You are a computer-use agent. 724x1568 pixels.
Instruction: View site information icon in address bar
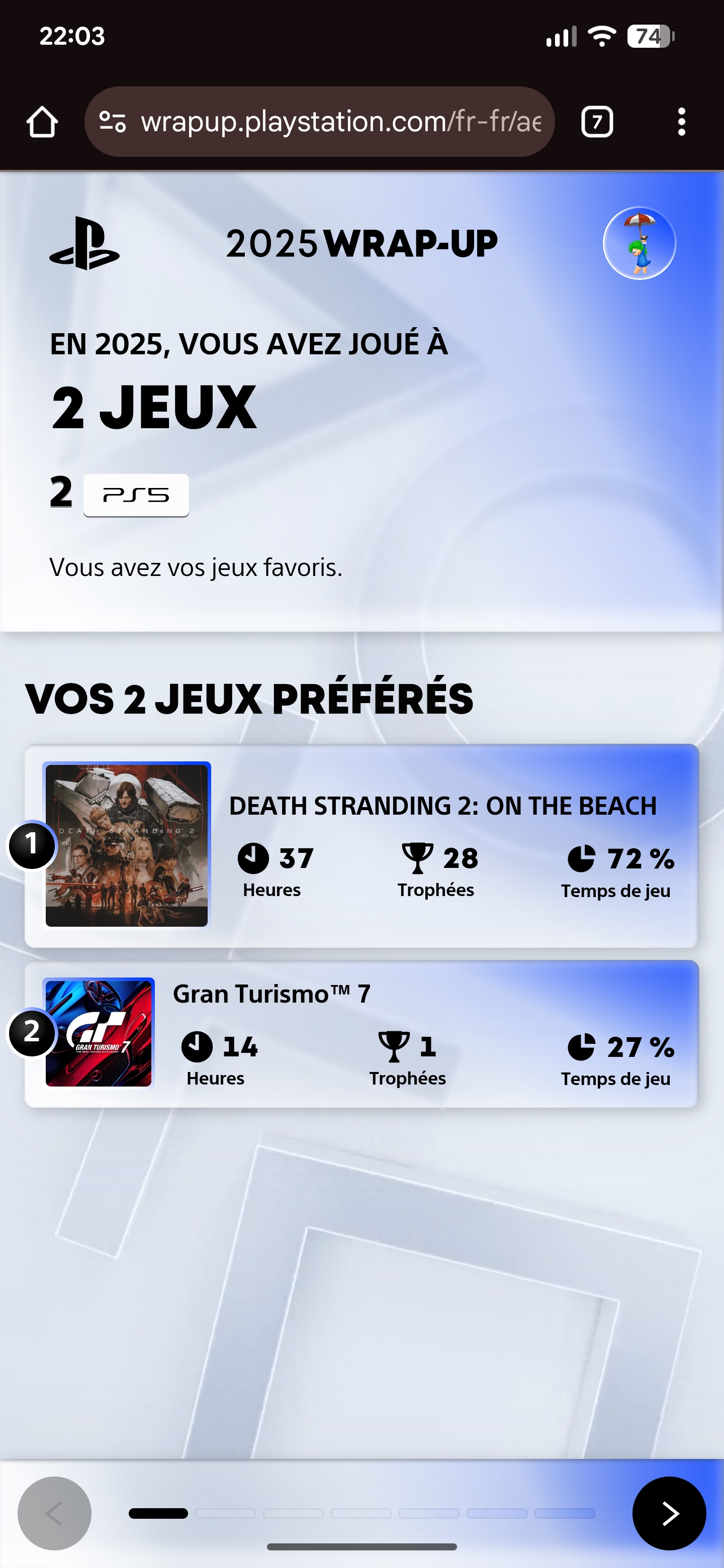click(x=113, y=122)
